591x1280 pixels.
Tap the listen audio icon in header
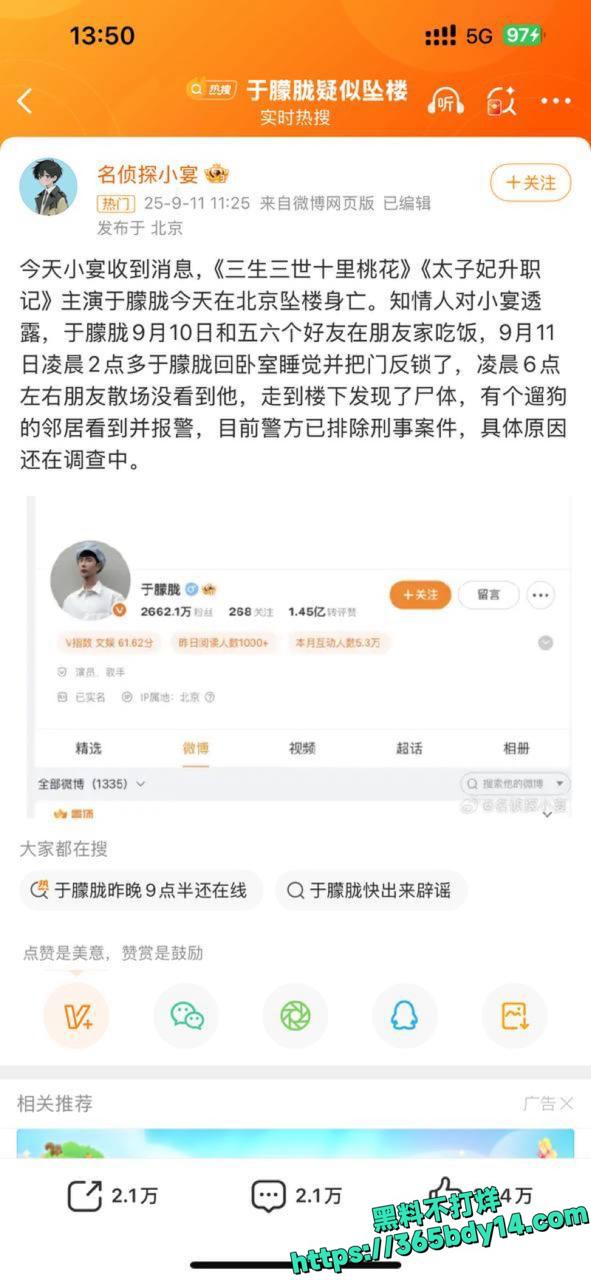(x=445, y=101)
